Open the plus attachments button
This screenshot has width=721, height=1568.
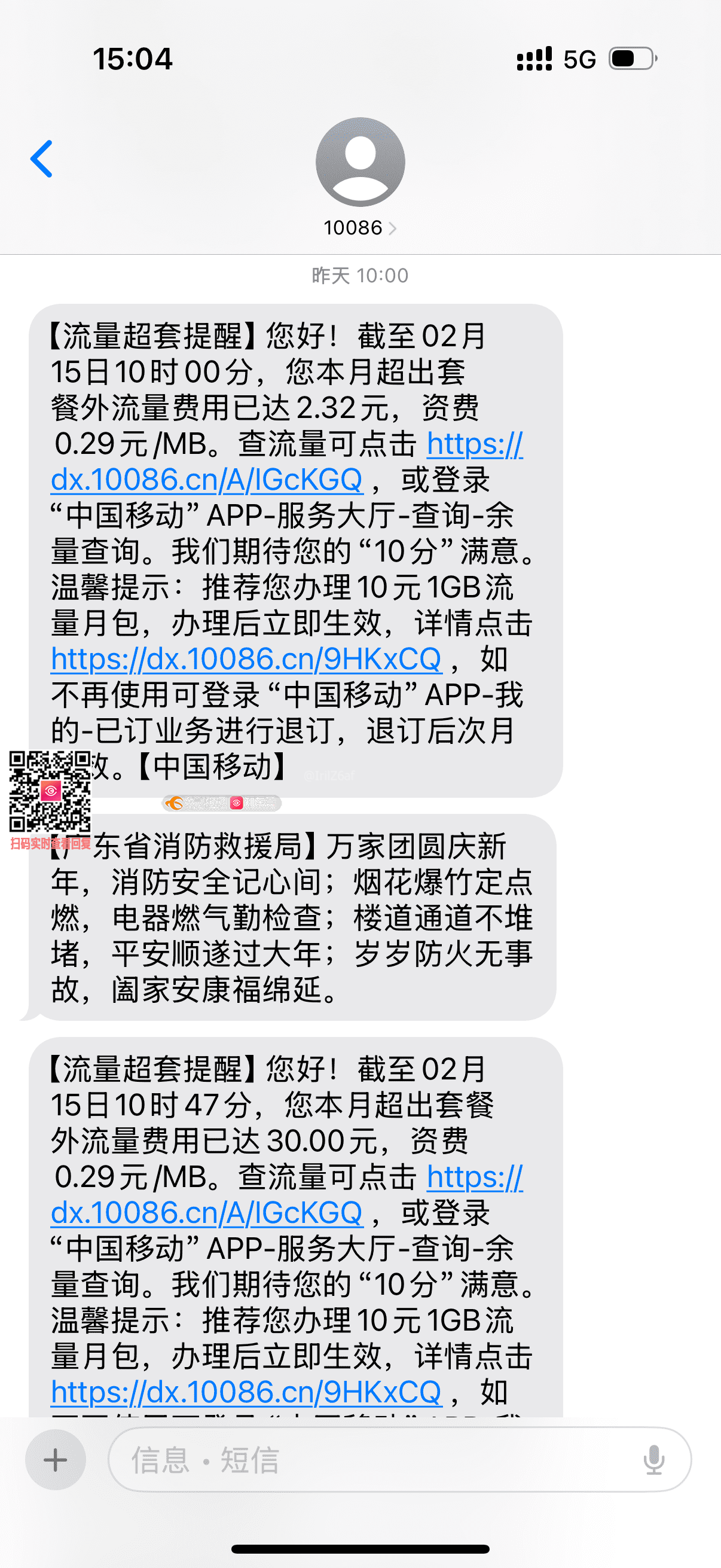56,1460
